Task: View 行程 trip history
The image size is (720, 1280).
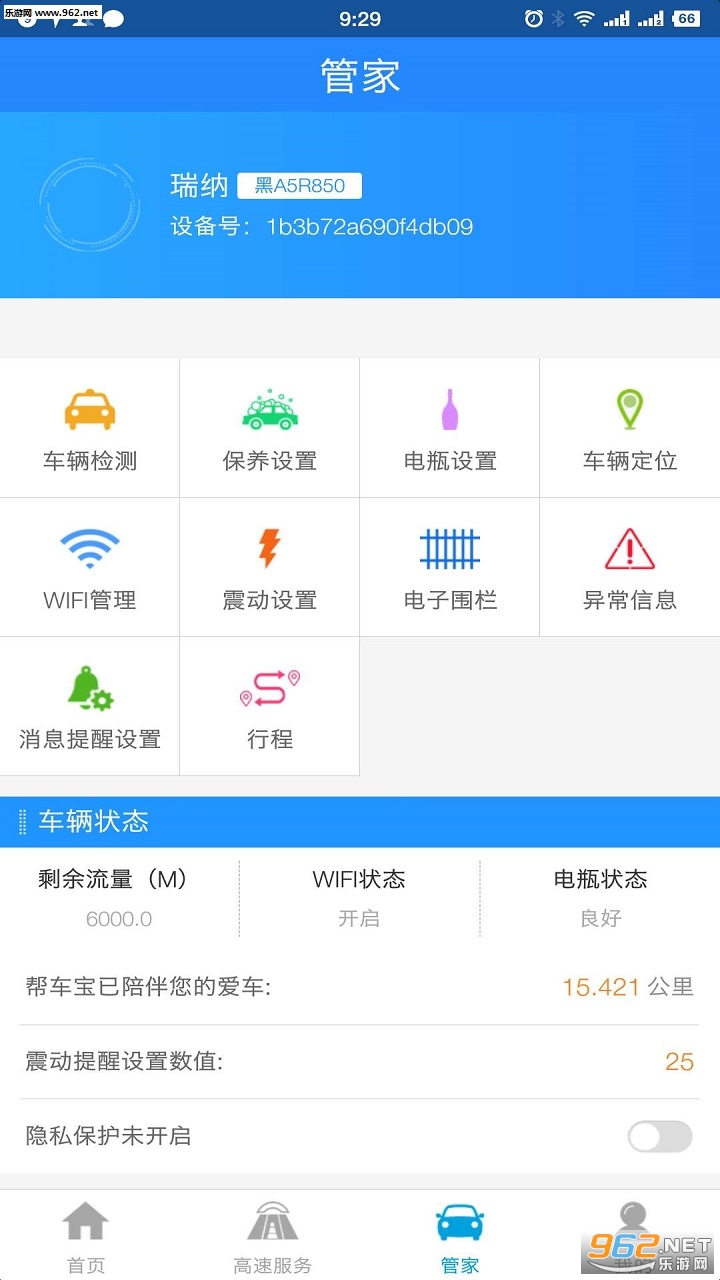Action: click(270, 707)
